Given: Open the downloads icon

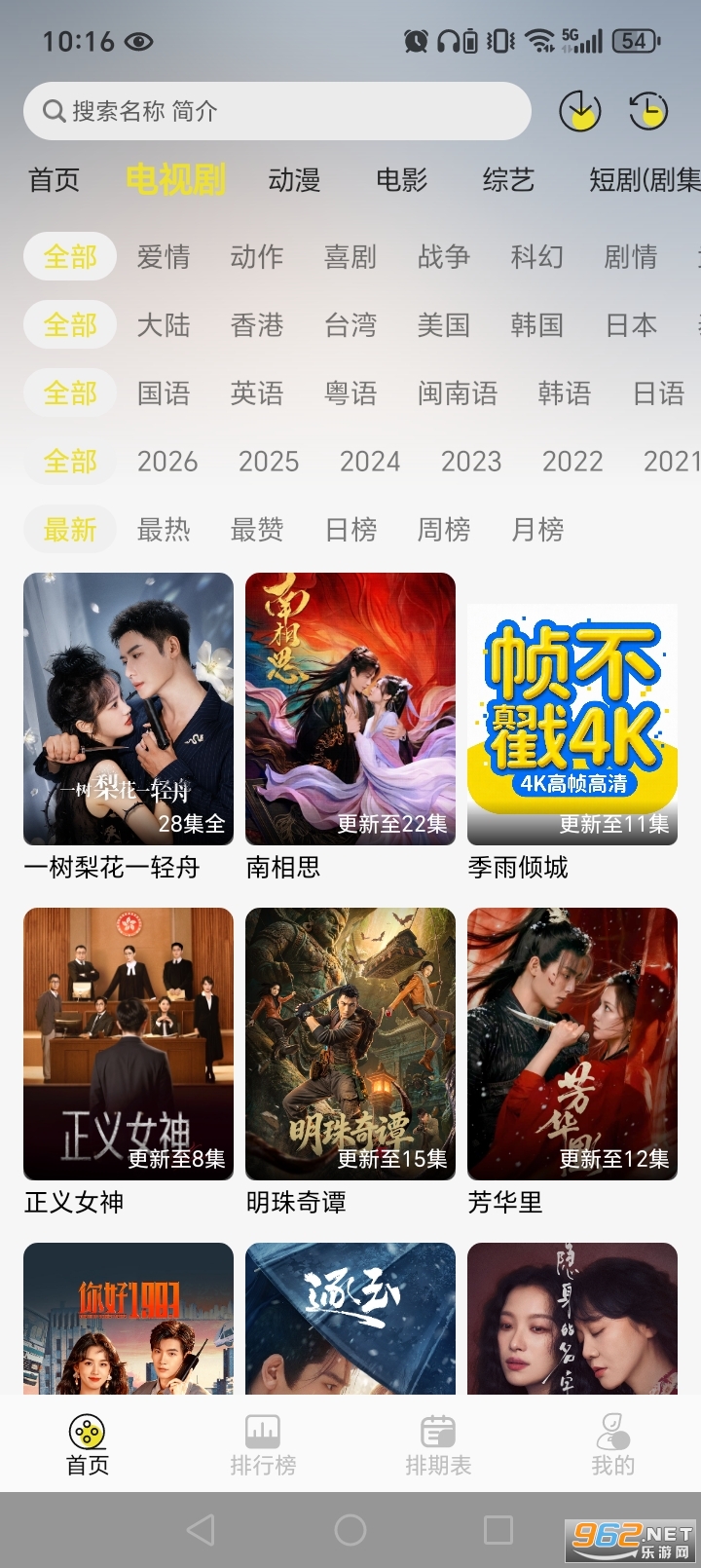Looking at the screenshot, I should pos(579,112).
